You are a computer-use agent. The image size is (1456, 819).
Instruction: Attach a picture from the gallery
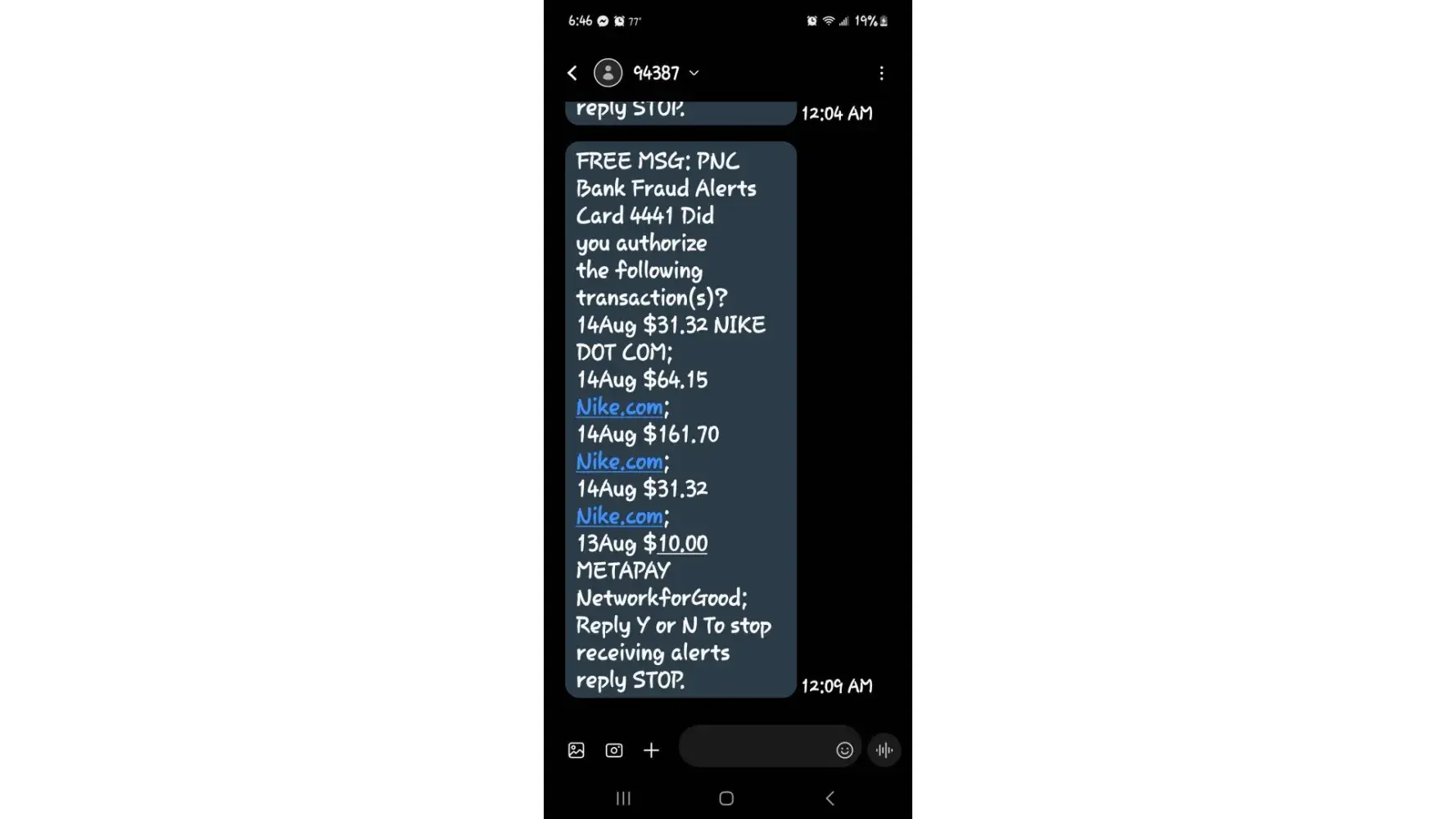[577, 750]
